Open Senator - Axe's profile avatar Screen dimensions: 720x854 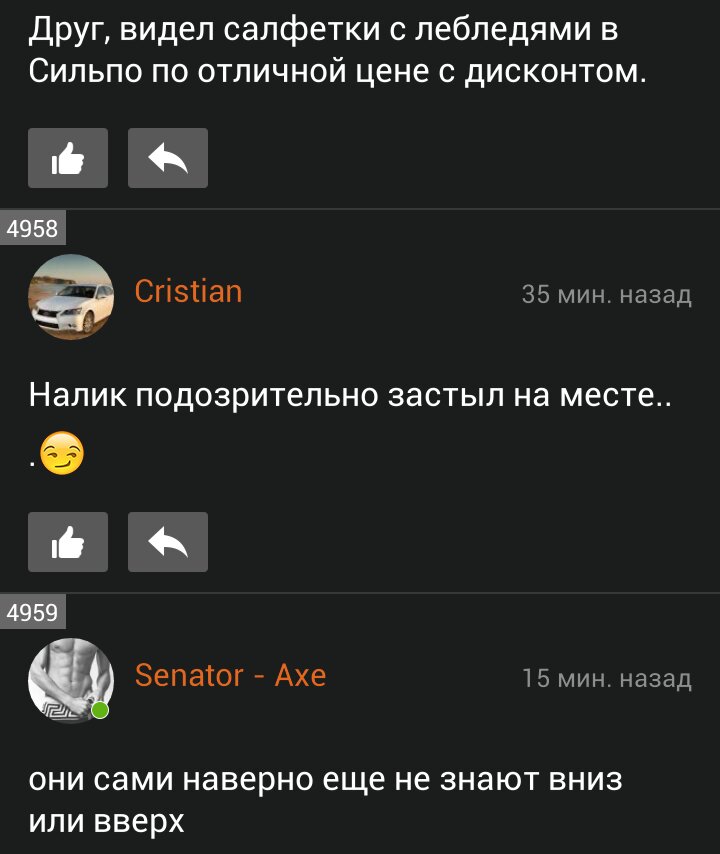coord(70,680)
